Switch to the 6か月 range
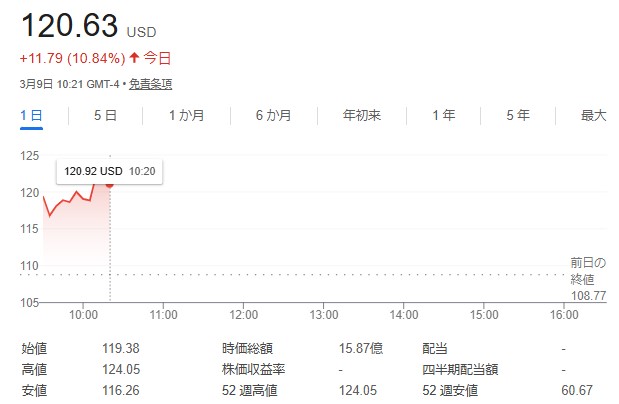The width and height of the screenshot is (619, 404). [x=273, y=116]
